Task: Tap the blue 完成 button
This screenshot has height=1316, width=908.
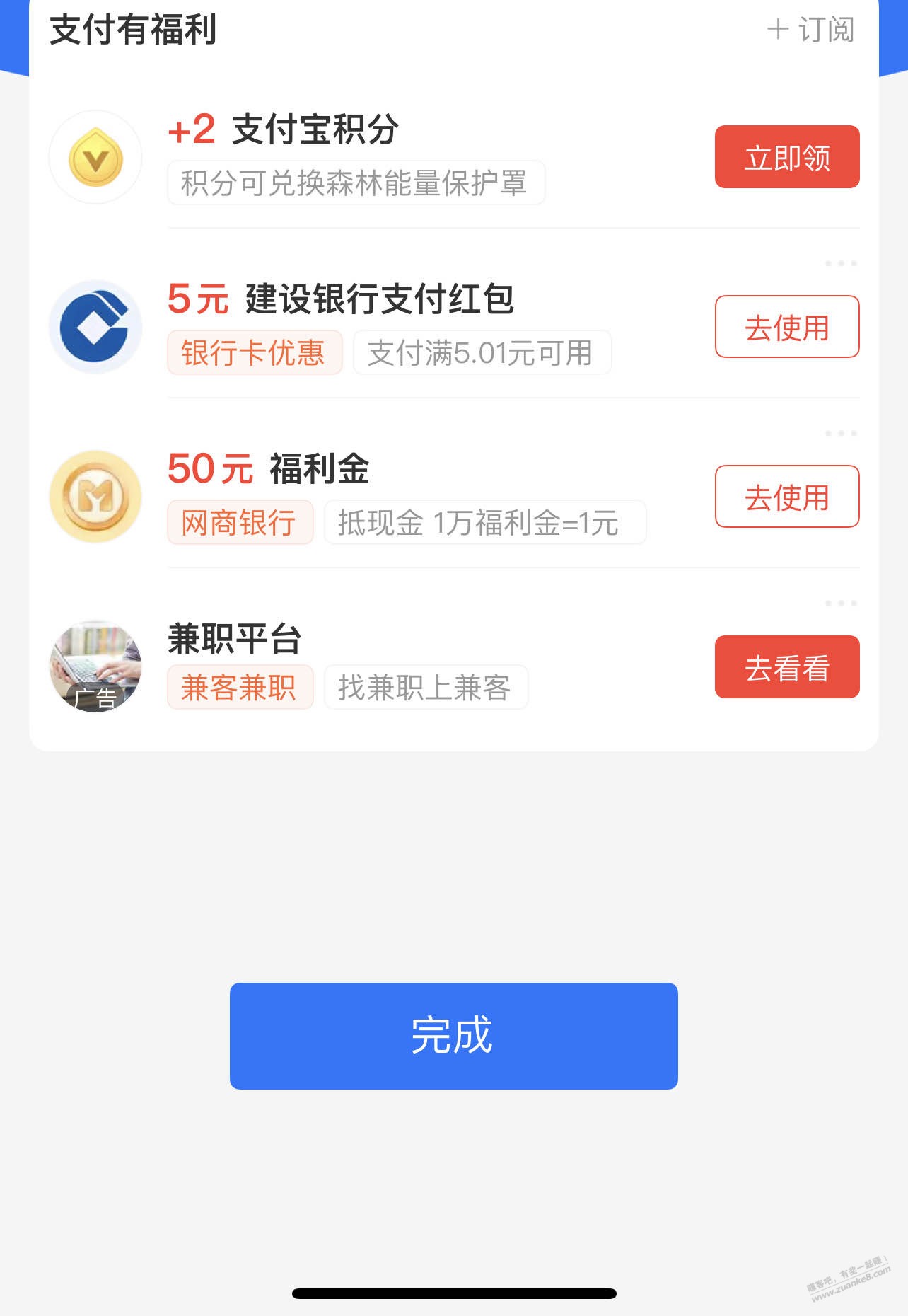Action: [453, 1035]
